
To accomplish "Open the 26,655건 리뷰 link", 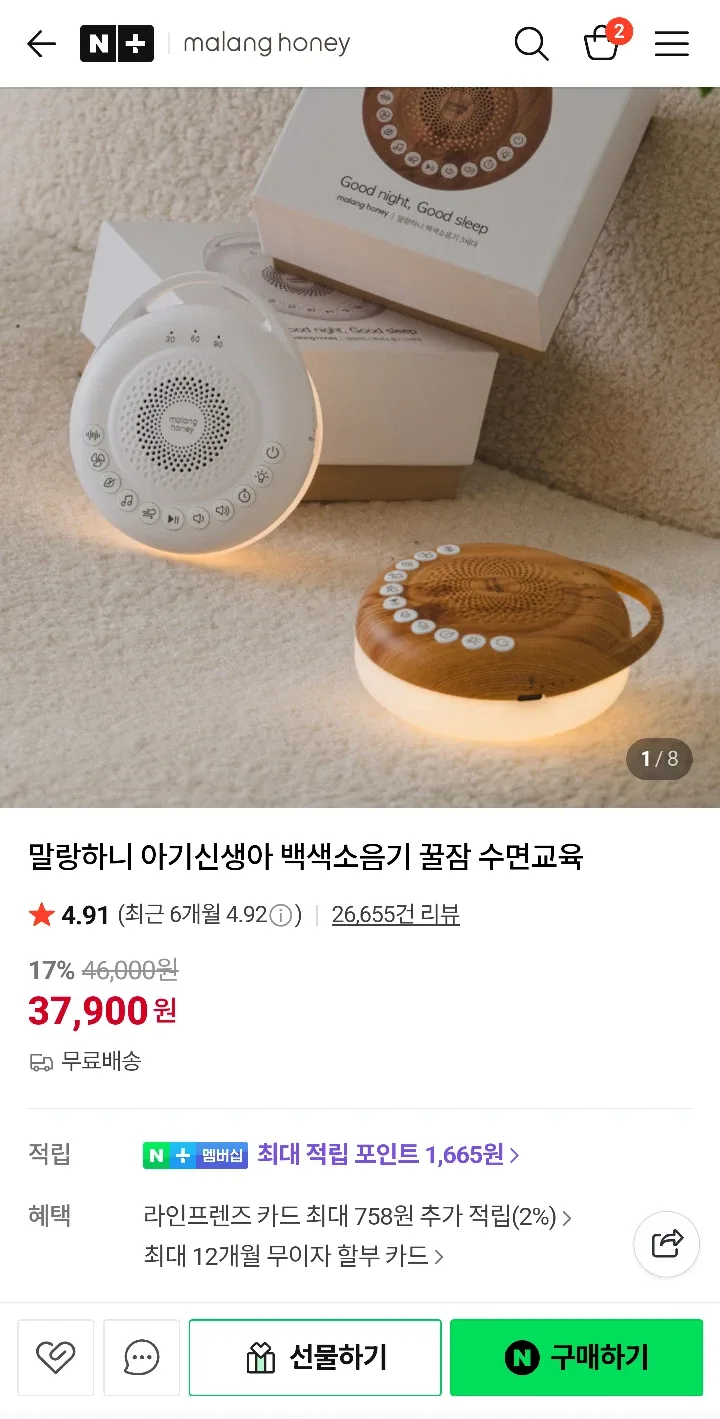I will pyautogui.click(x=396, y=914).
